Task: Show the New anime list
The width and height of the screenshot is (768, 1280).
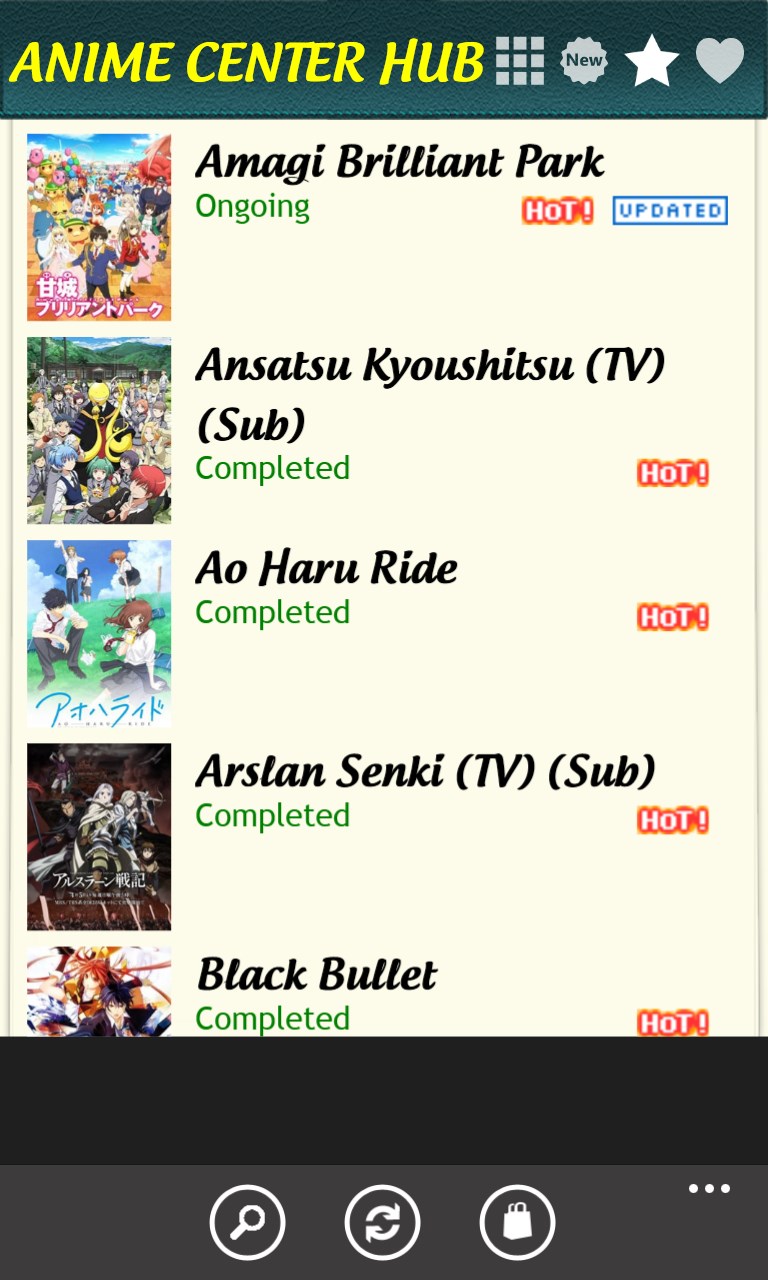Action: [583, 61]
